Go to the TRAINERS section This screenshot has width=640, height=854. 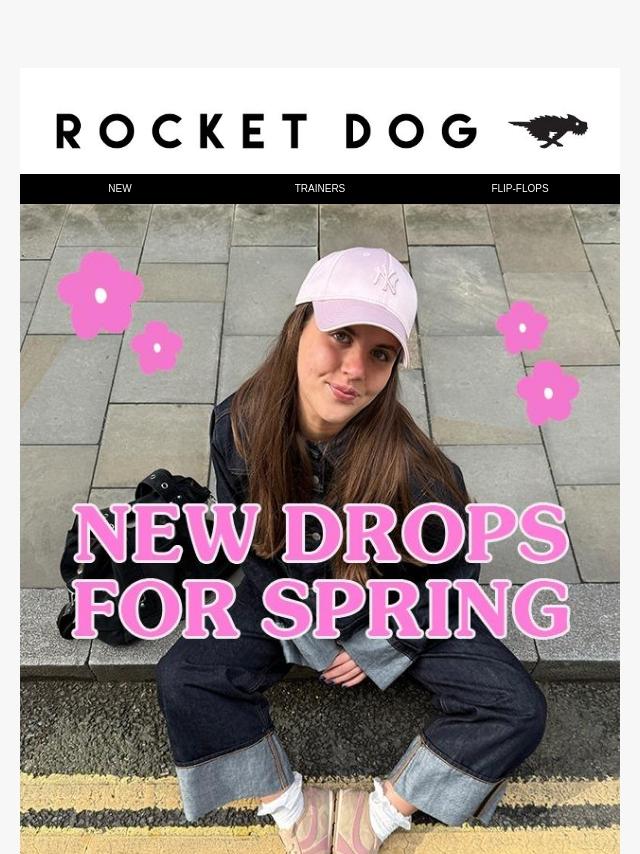[320, 188]
